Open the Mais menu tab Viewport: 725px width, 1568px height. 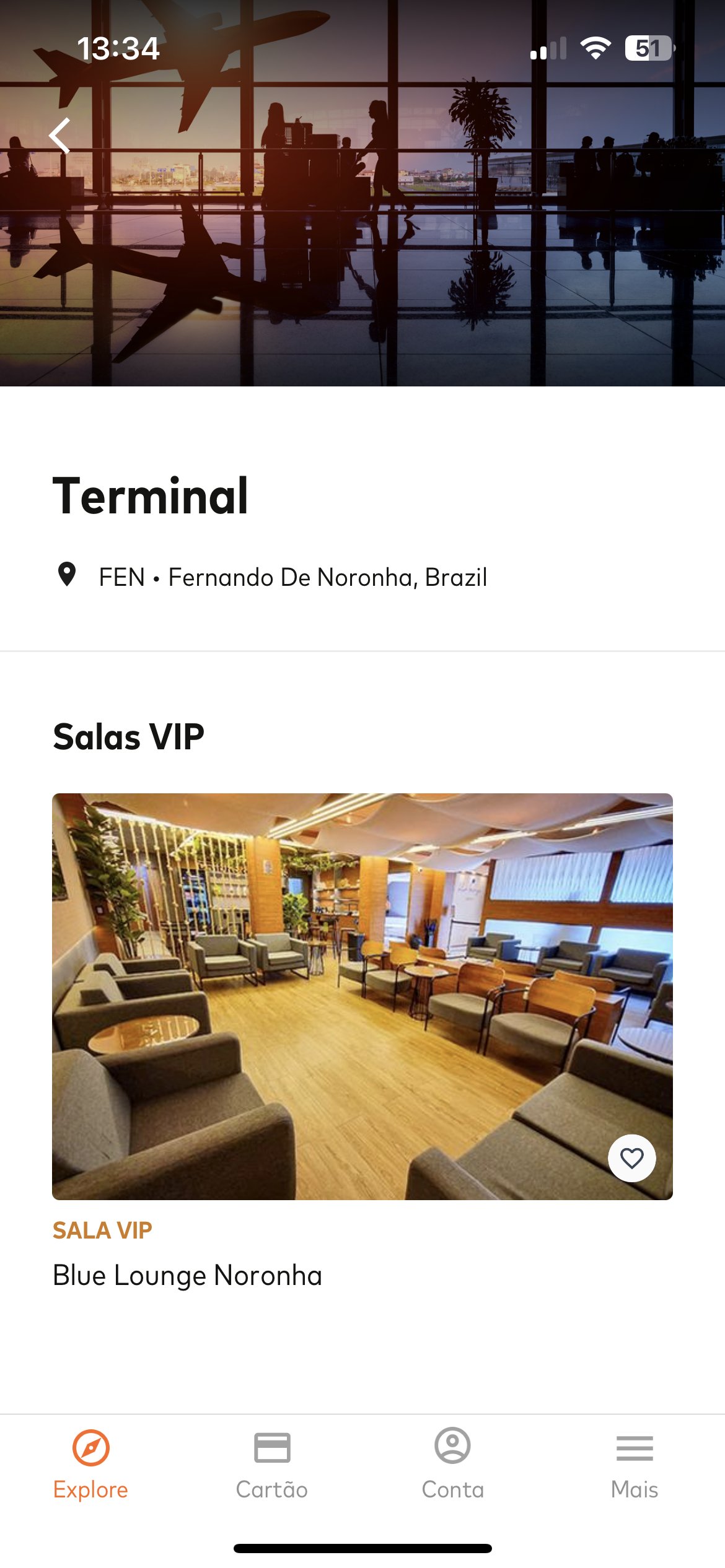[634, 1464]
